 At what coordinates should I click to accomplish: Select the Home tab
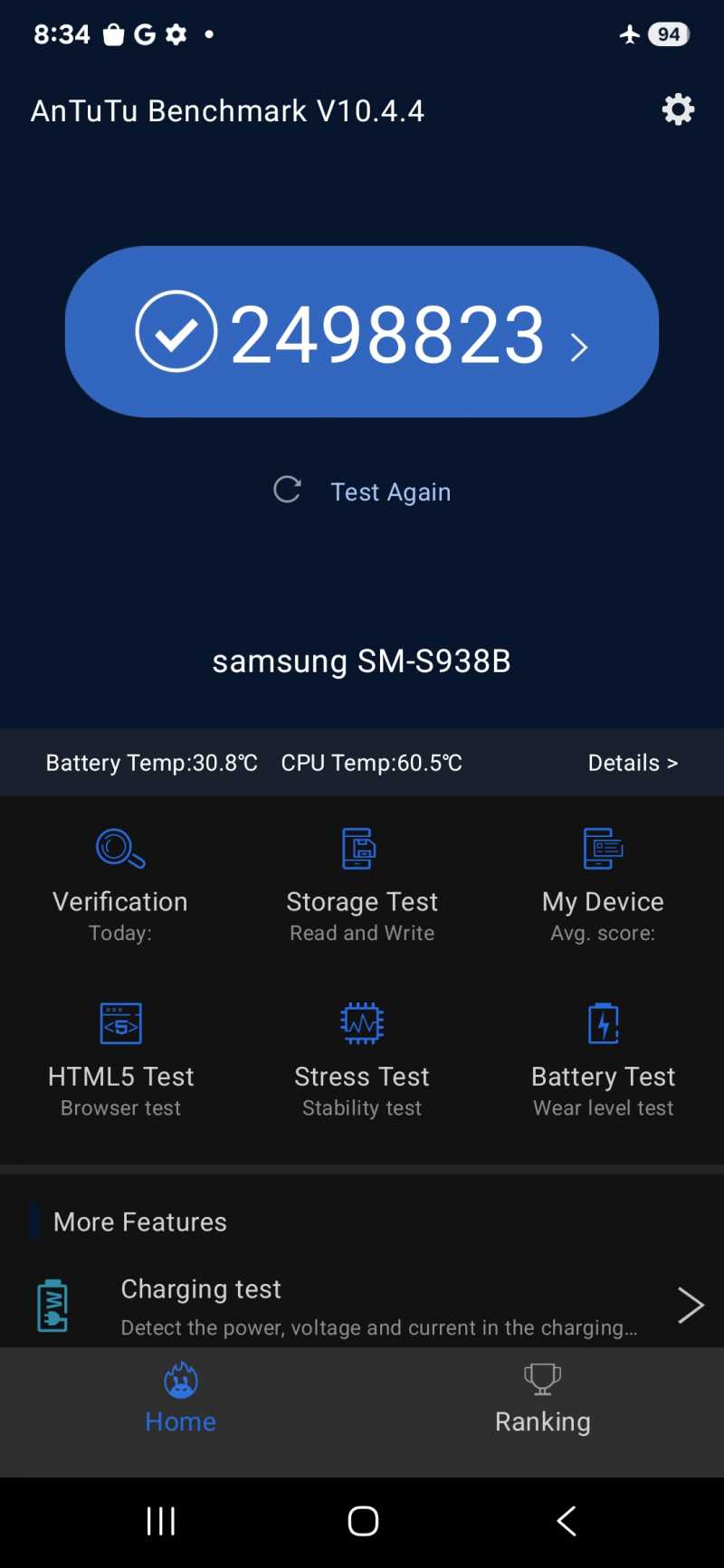pyautogui.click(x=181, y=1400)
